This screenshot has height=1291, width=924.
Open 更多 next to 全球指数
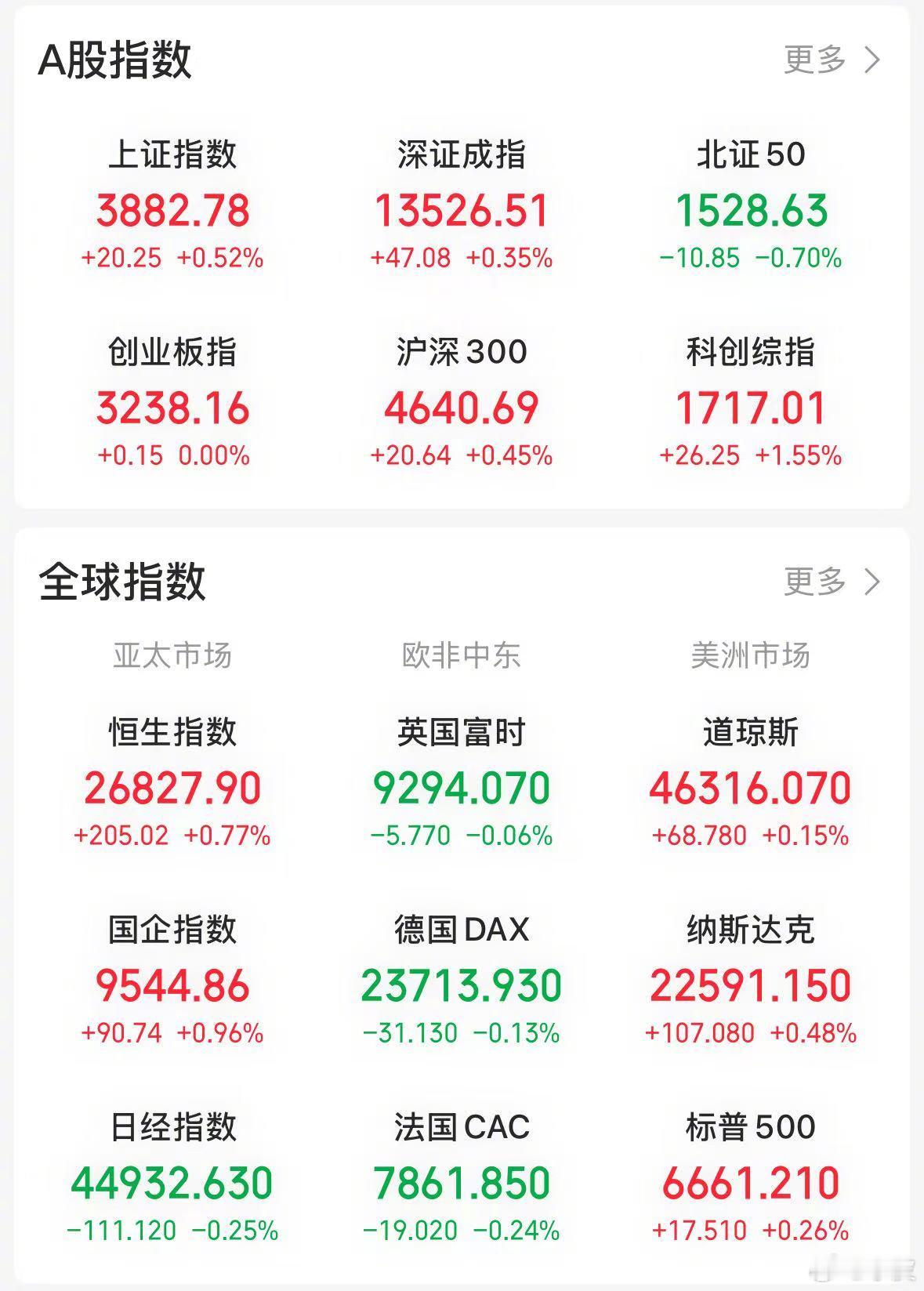pyautogui.click(x=832, y=582)
